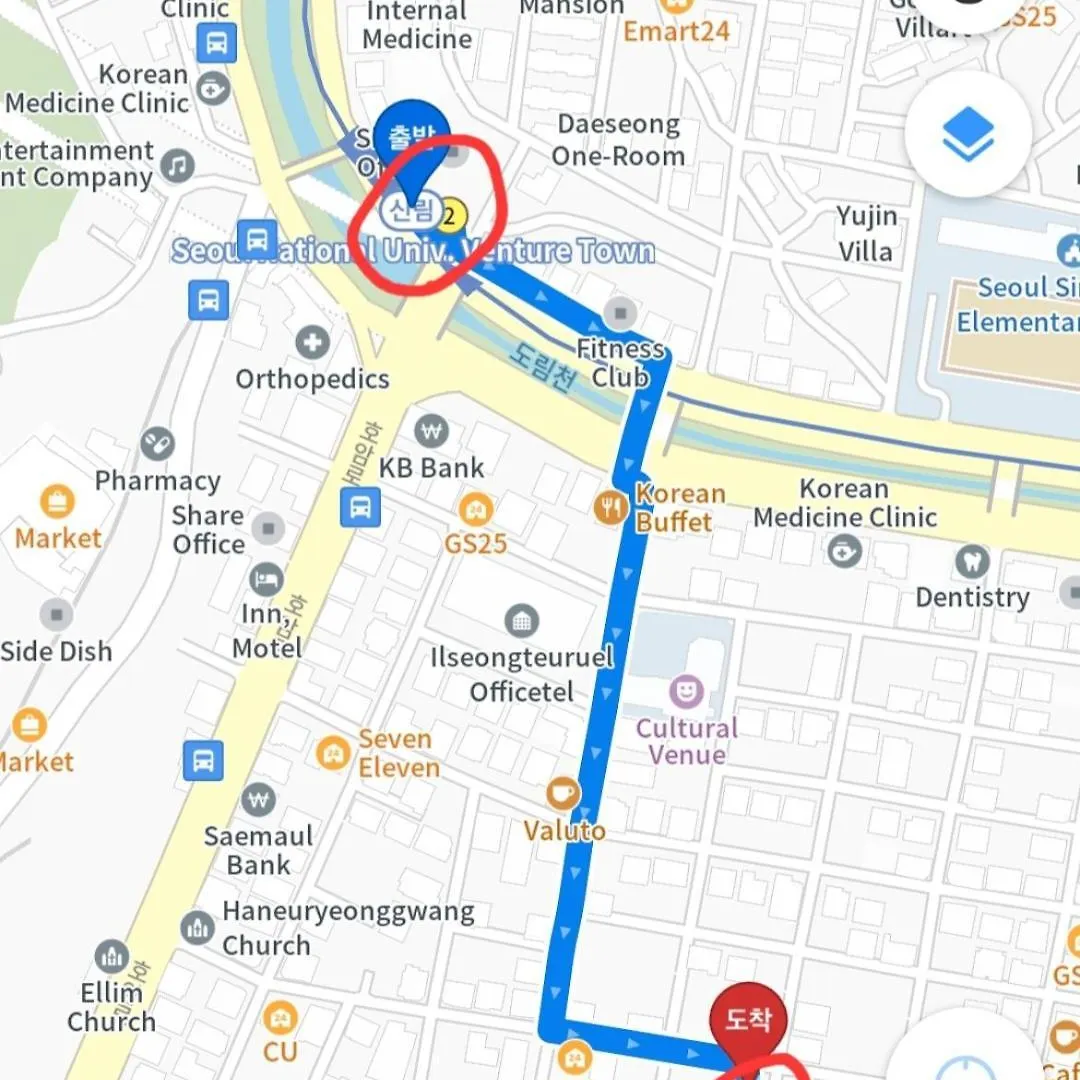Open the Korean Buffet restaurant marker
This screenshot has width=1080, height=1080.
point(610,508)
